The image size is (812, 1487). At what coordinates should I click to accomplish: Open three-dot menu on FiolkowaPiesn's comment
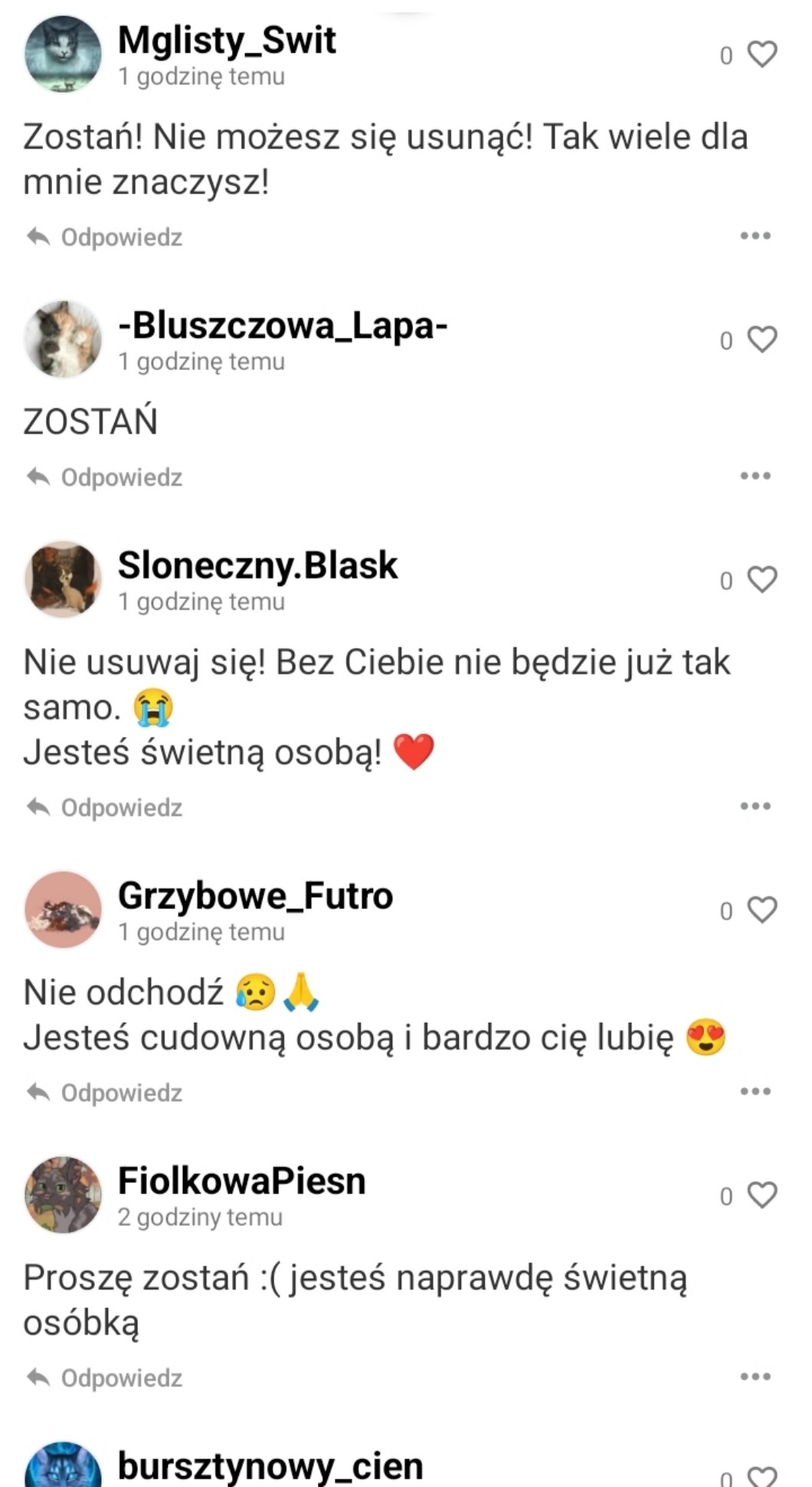pyautogui.click(x=755, y=1377)
